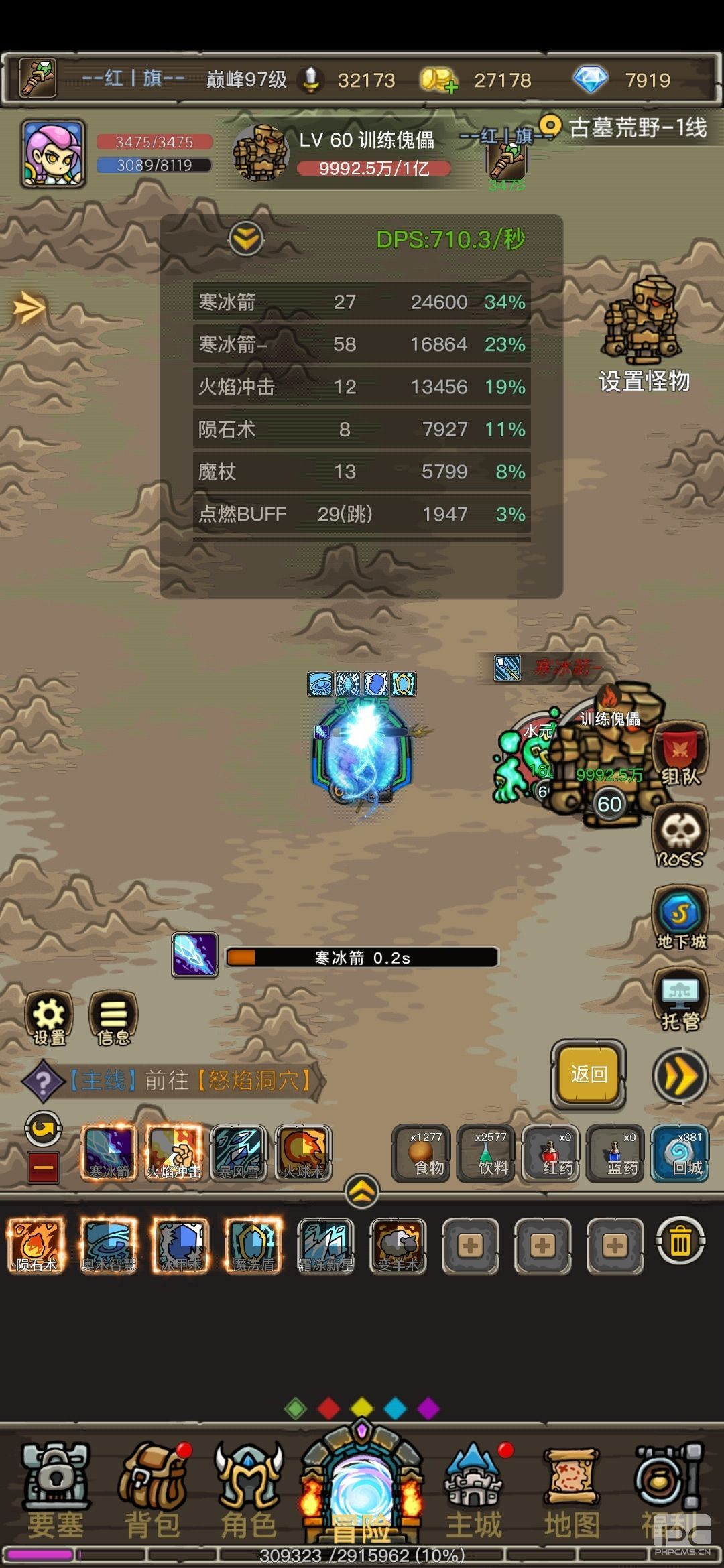724x1568 pixels.
Task: Collapse the DPS panel with chevron
Action: pyautogui.click(x=246, y=238)
